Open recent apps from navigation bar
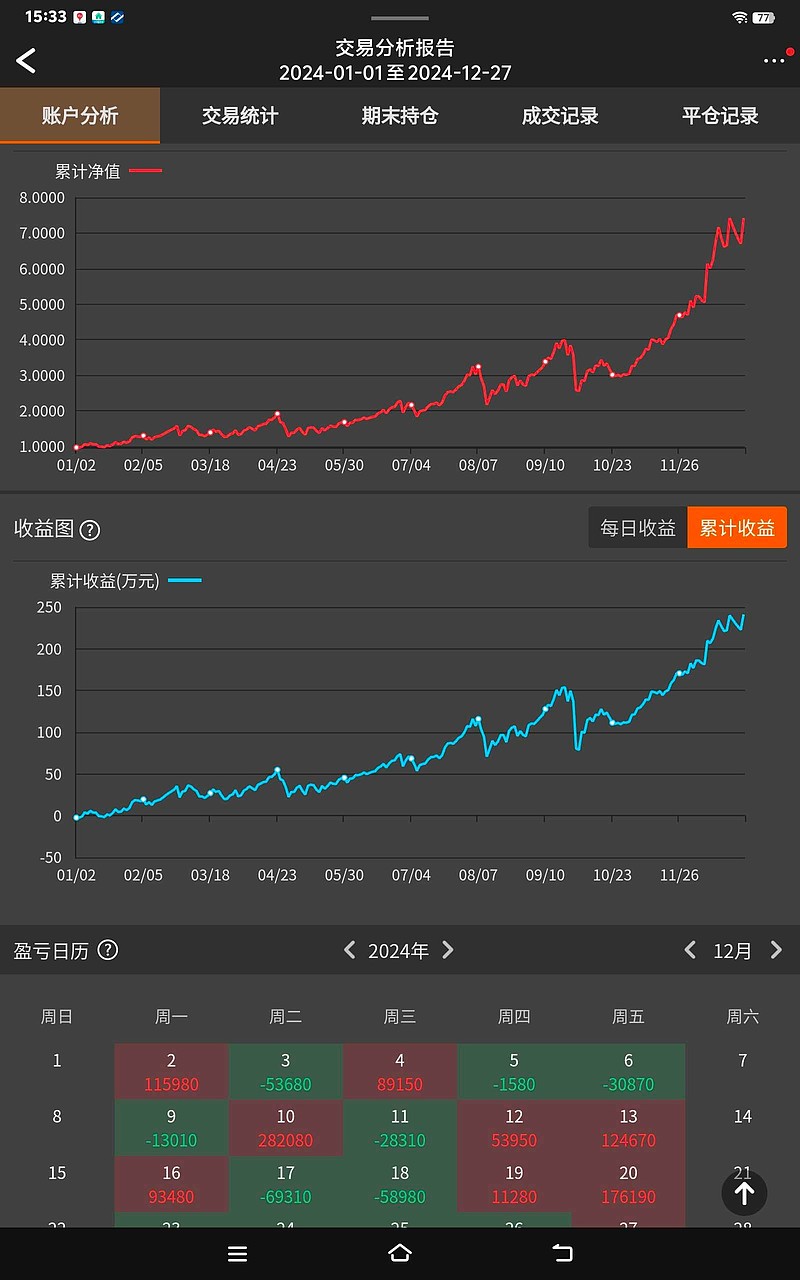 coord(237,1254)
